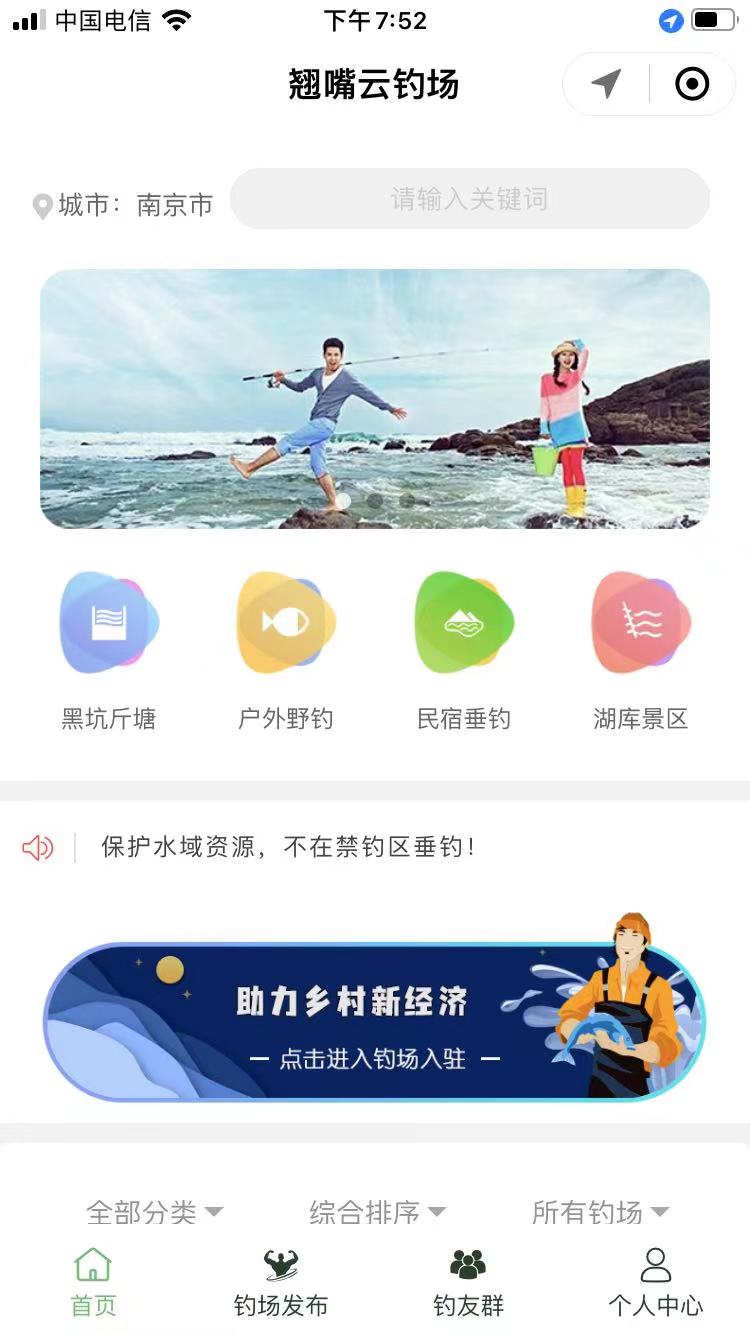The width and height of the screenshot is (750, 1334).
Task: Tap the 助力乡村新经济 entry banner
Action: tap(375, 1021)
